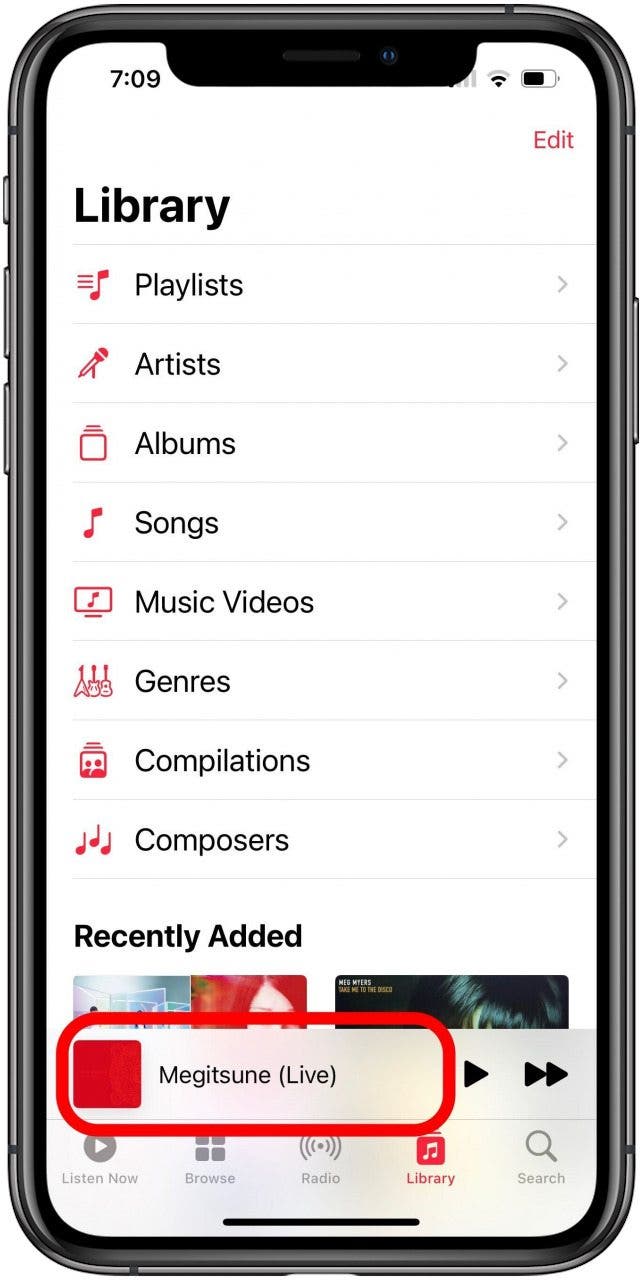Viewport: 642px width, 1280px height.
Task: Tap Edit to customize the library list
Action: click(x=553, y=140)
